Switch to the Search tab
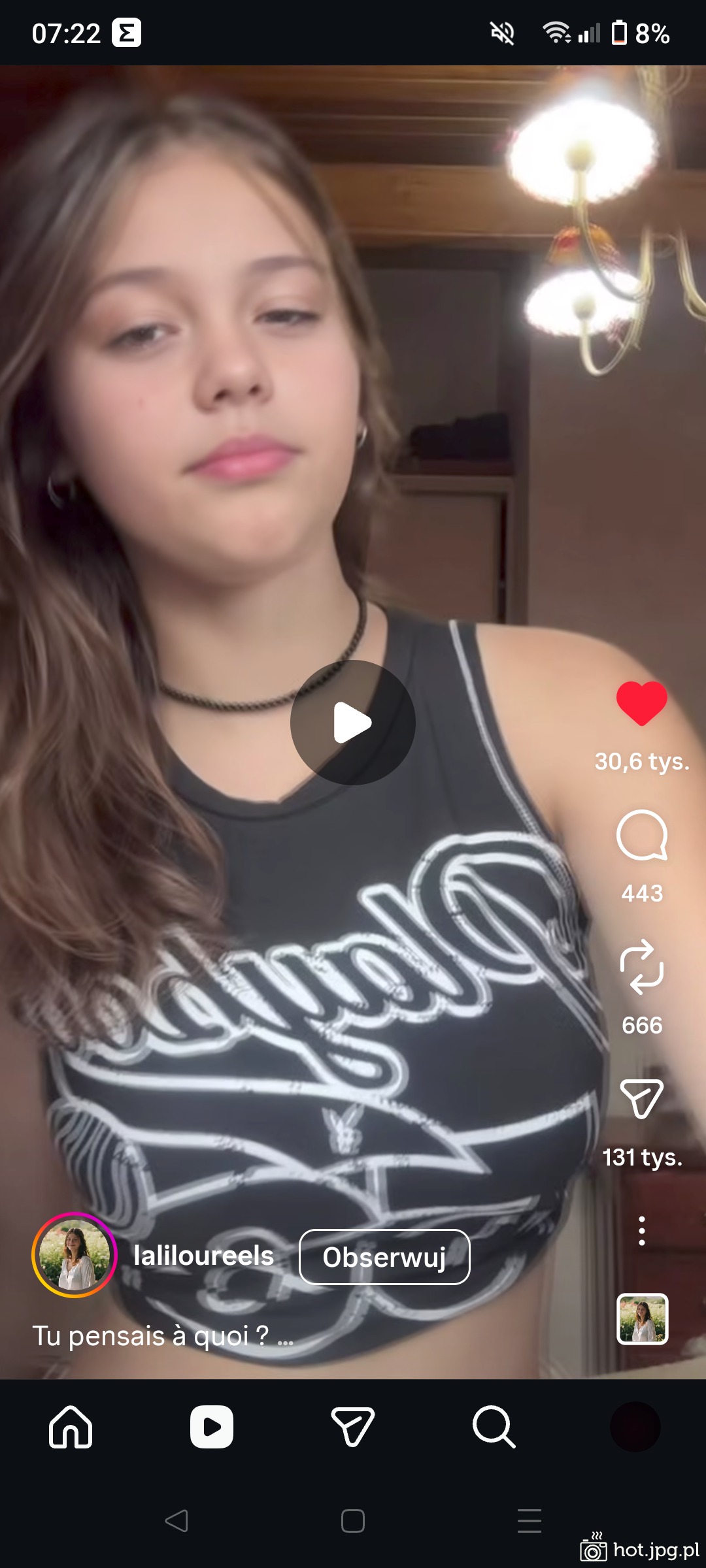706x1568 pixels. coord(494,1427)
